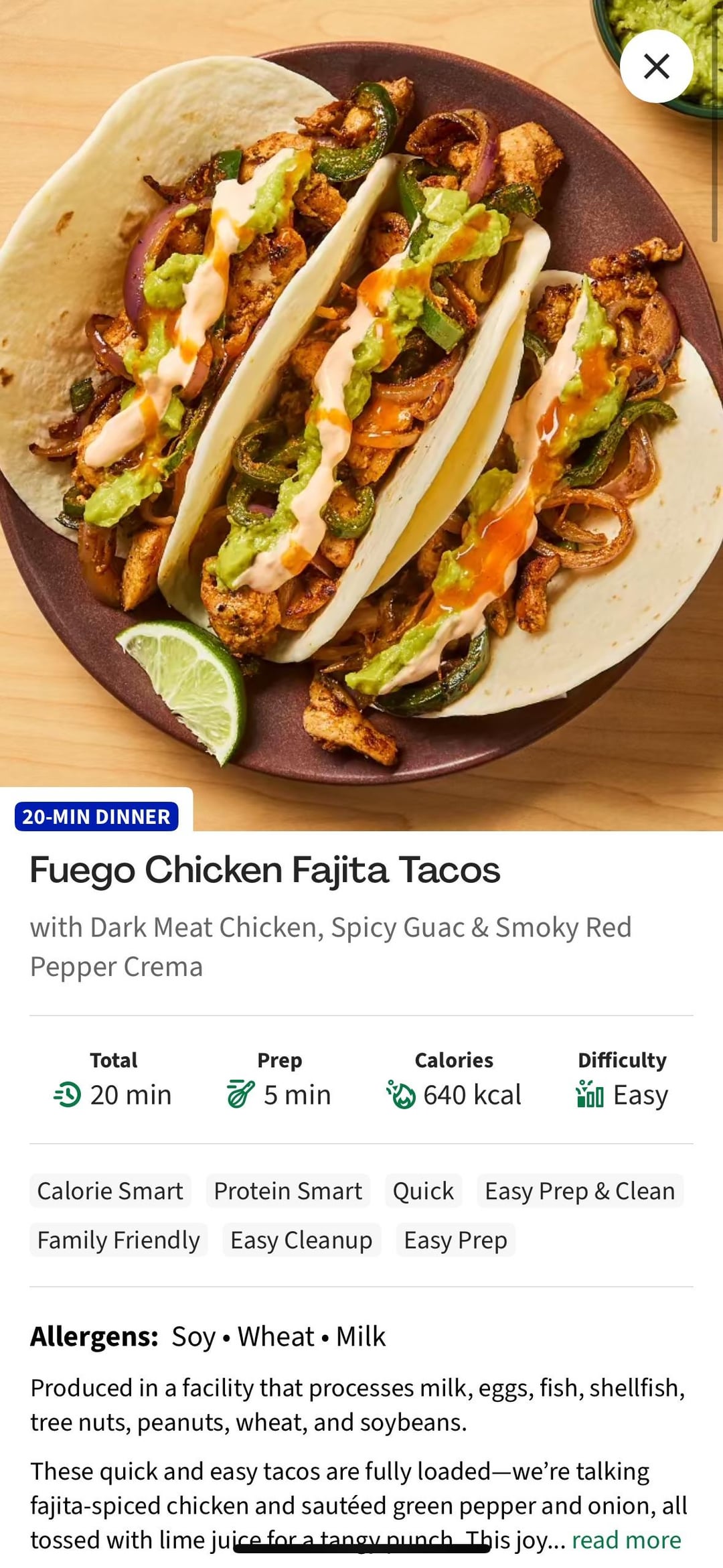Close the recipe details
The image size is (723, 1568).
tap(656, 66)
